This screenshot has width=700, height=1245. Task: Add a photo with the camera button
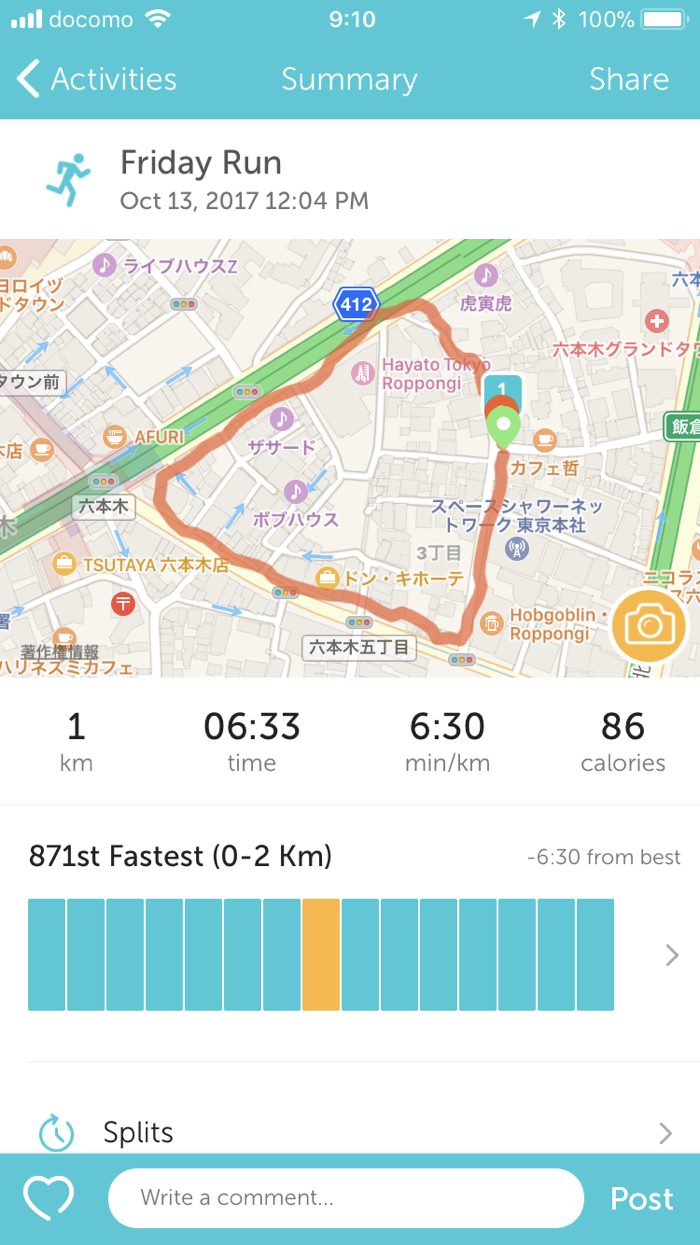[x=649, y=627]
